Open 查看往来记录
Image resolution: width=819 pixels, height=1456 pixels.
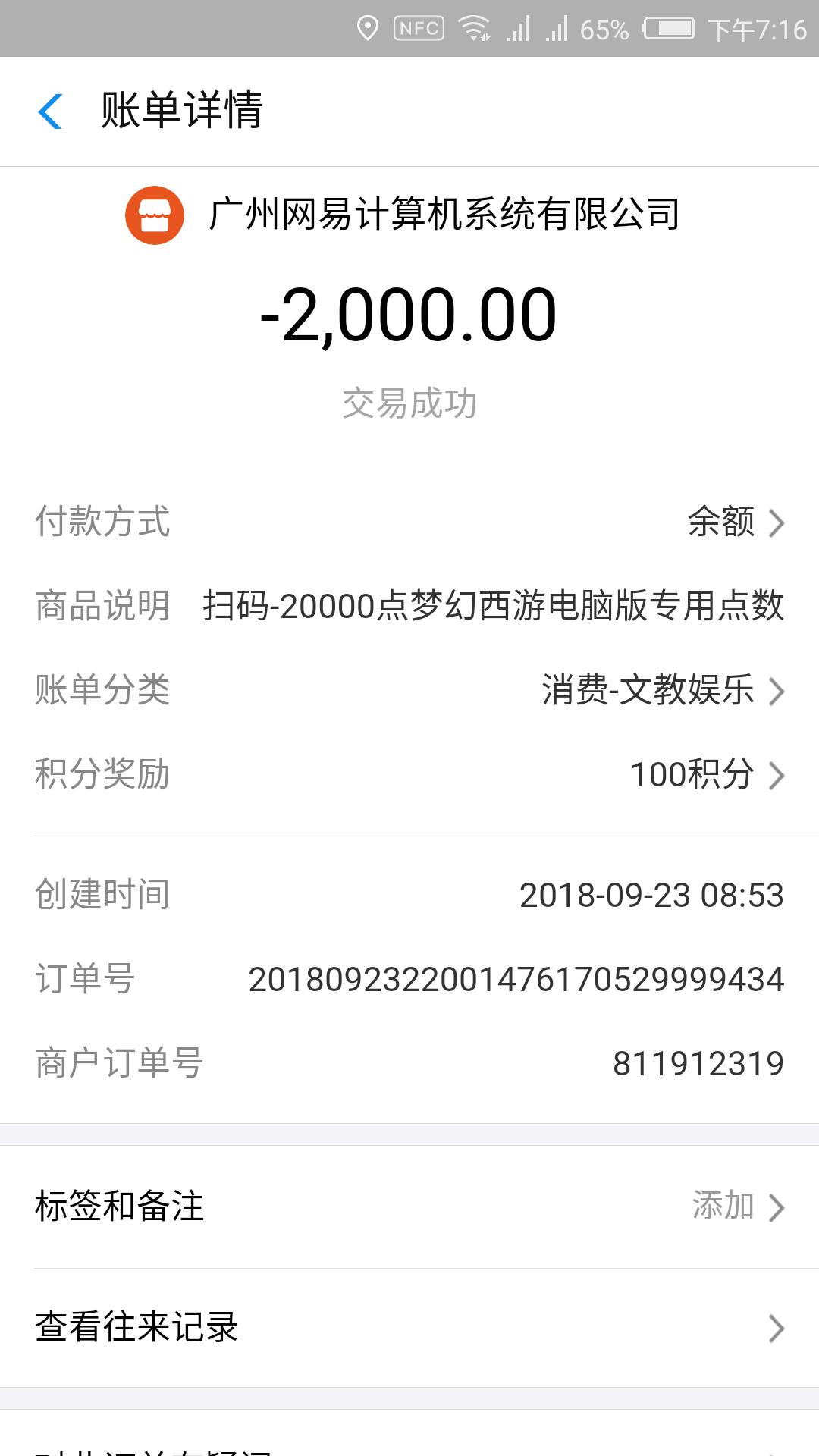[409, 1328]
